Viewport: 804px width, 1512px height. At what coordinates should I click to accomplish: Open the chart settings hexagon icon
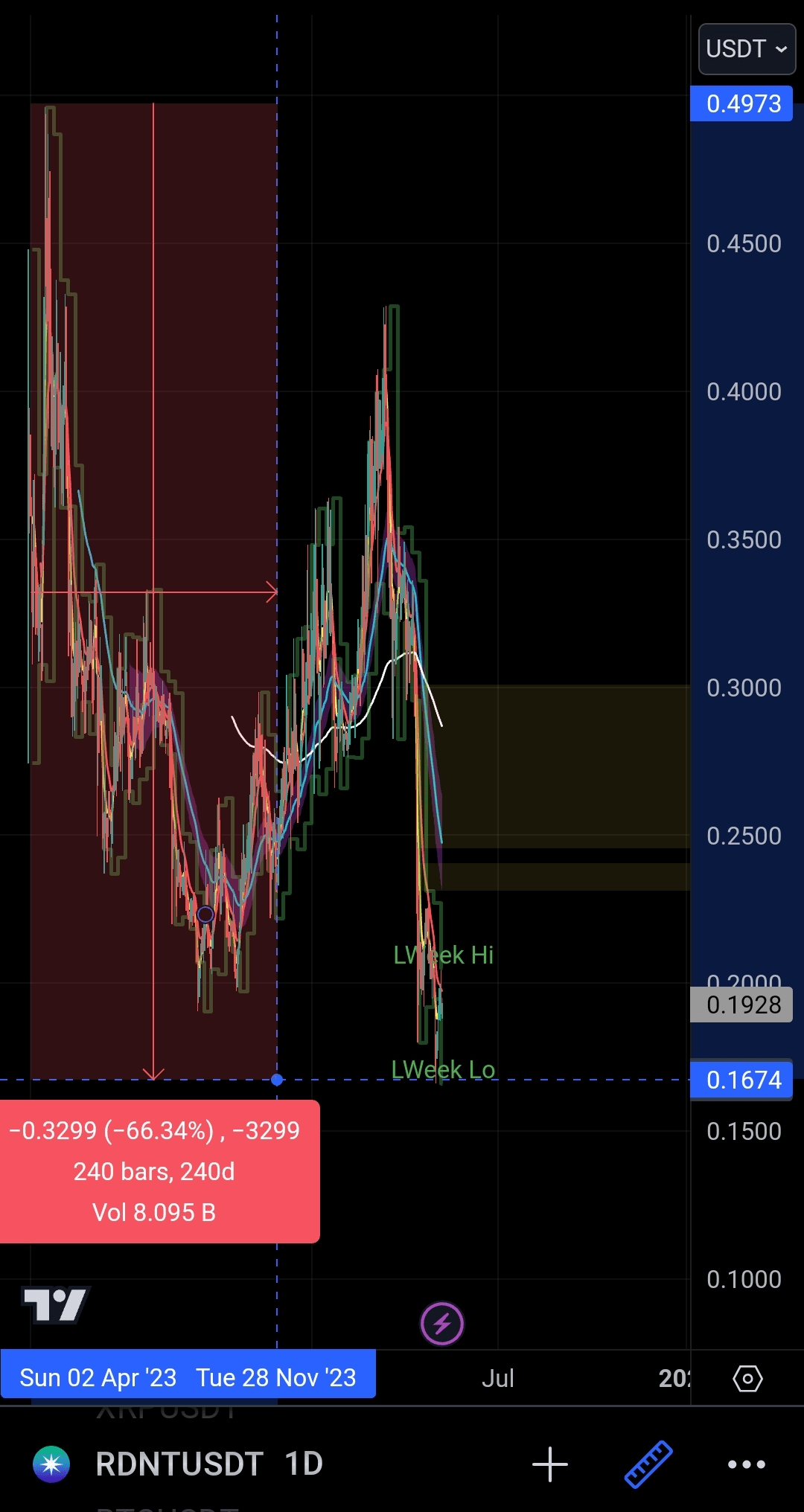click(747, 1378)
